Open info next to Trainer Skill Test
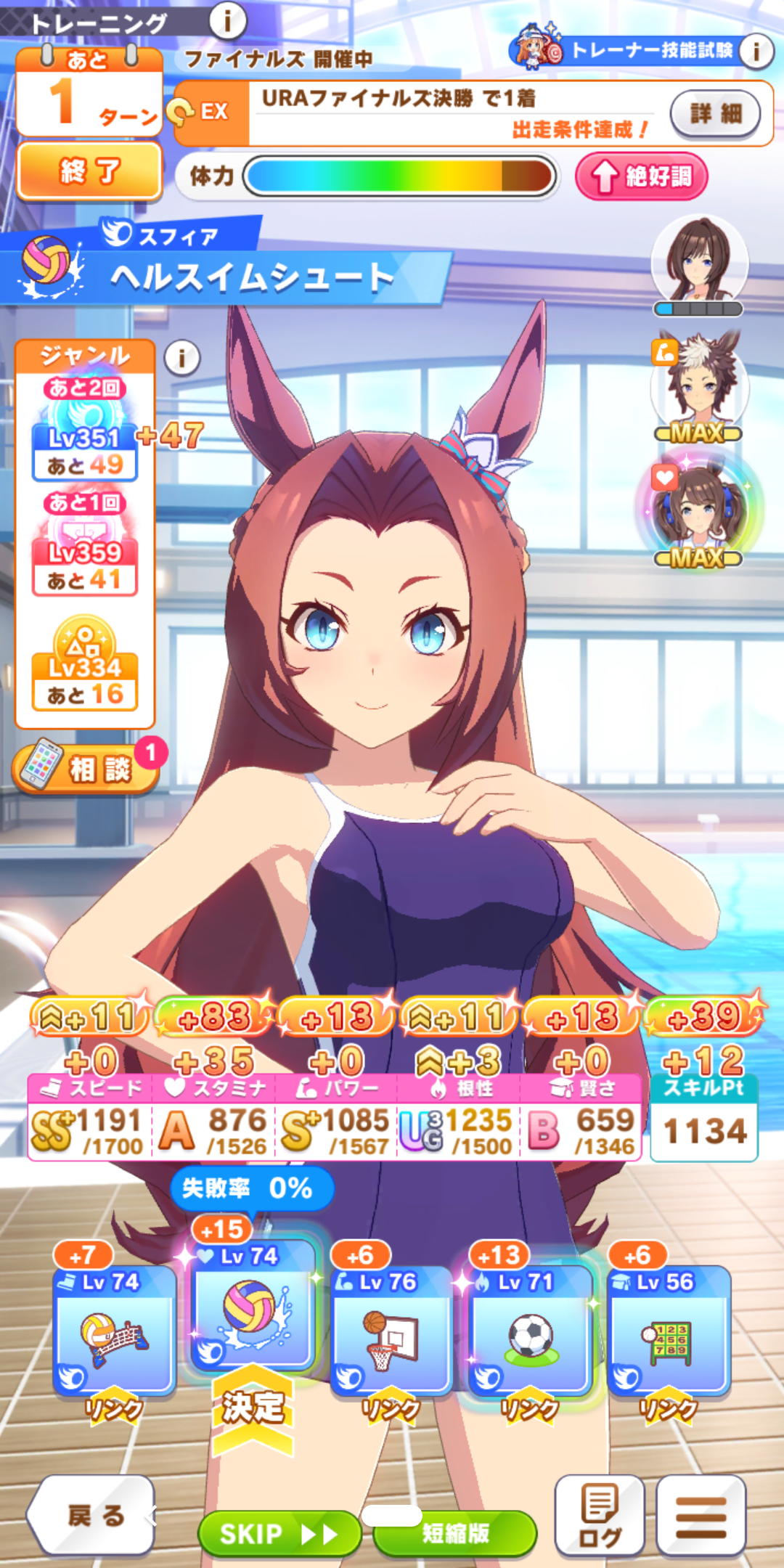 (x=757, y=51)
